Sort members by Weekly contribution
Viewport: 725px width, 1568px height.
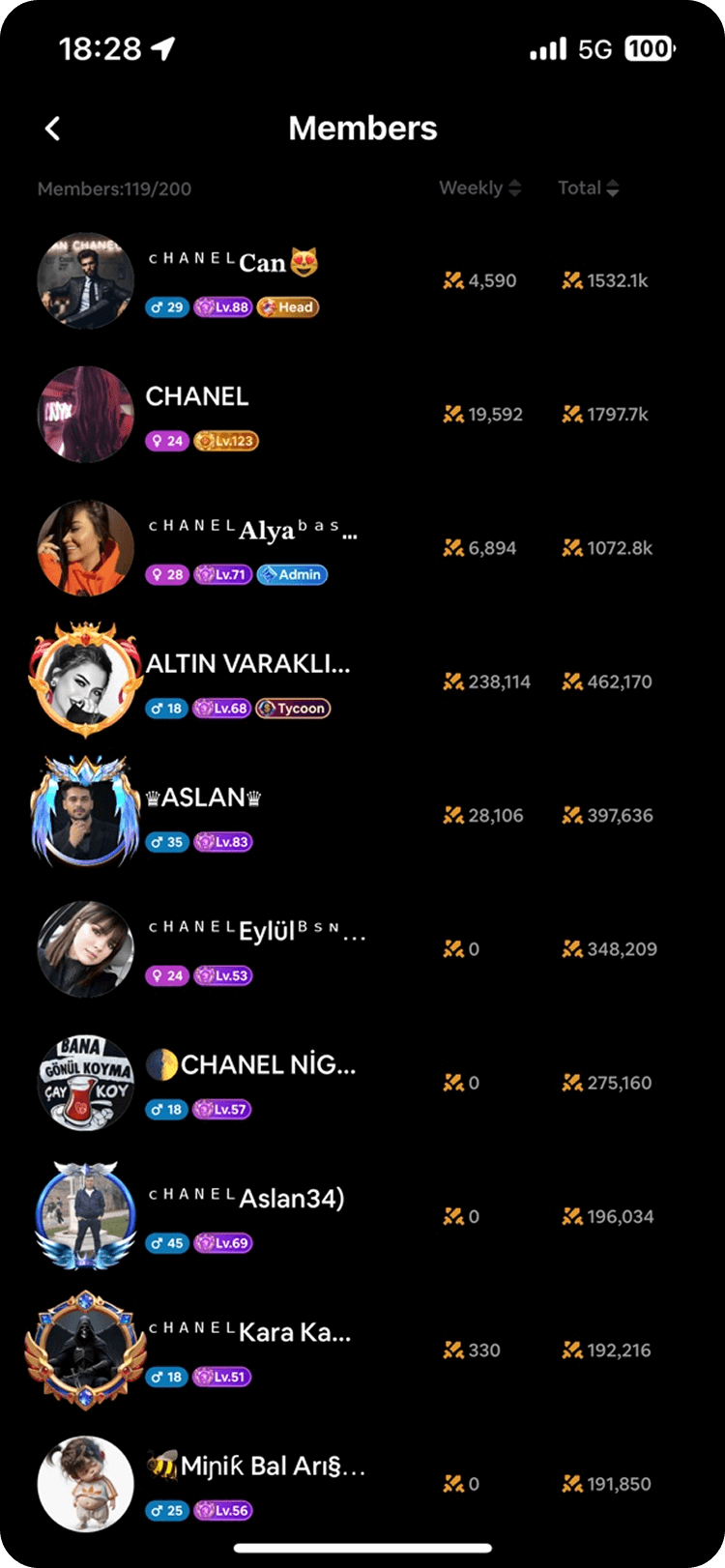pos(479,189)
